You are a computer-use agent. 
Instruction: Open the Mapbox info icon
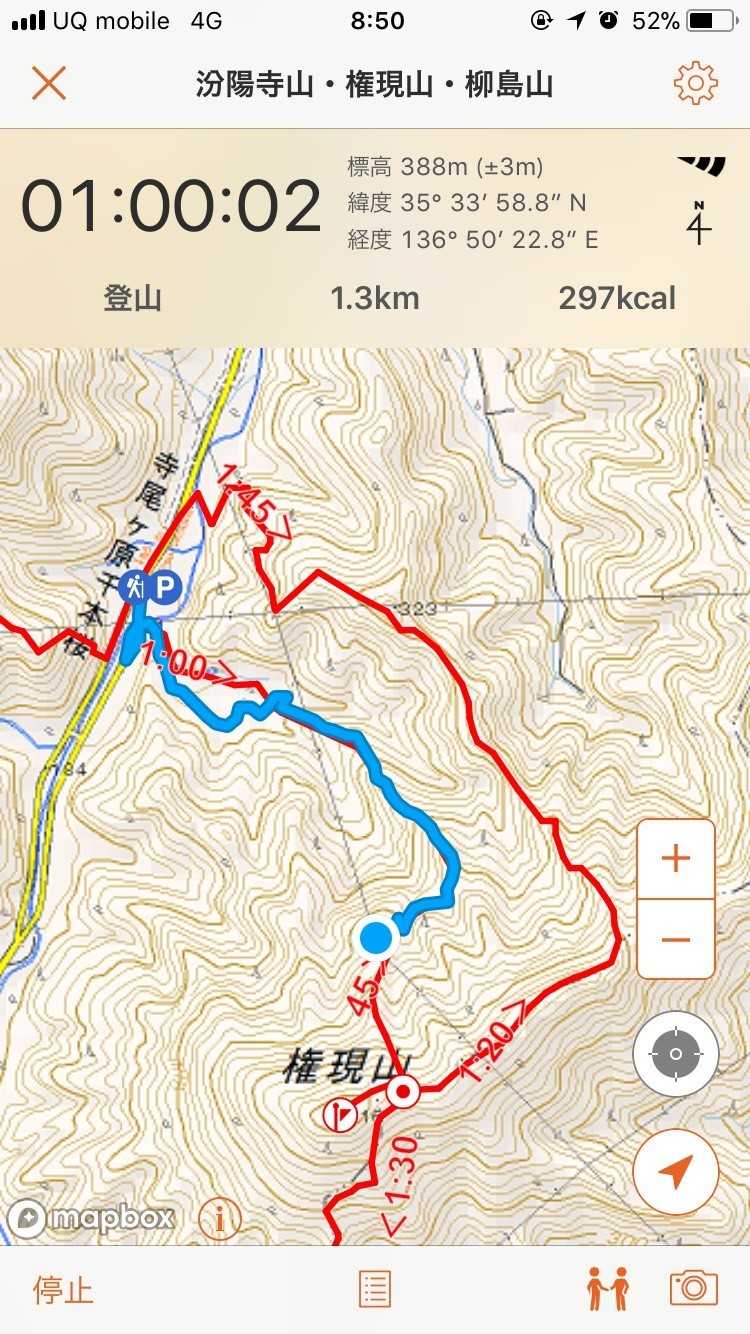(220, 1218)
